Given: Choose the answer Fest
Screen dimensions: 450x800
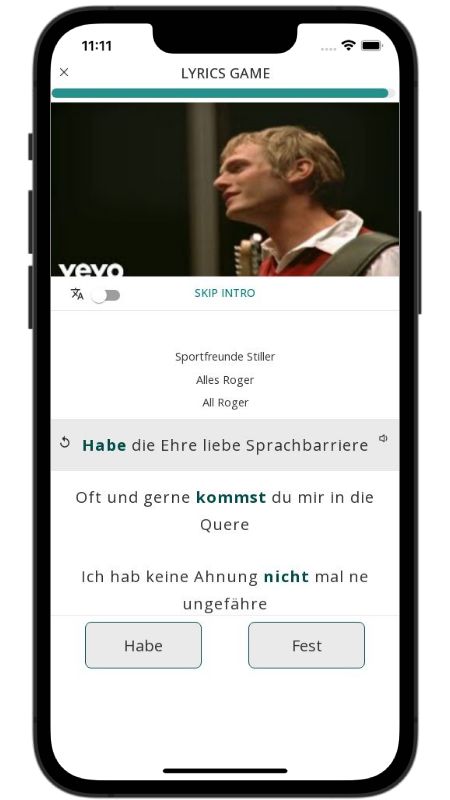Looking at the screenshot, I should (x=307, y=645).
